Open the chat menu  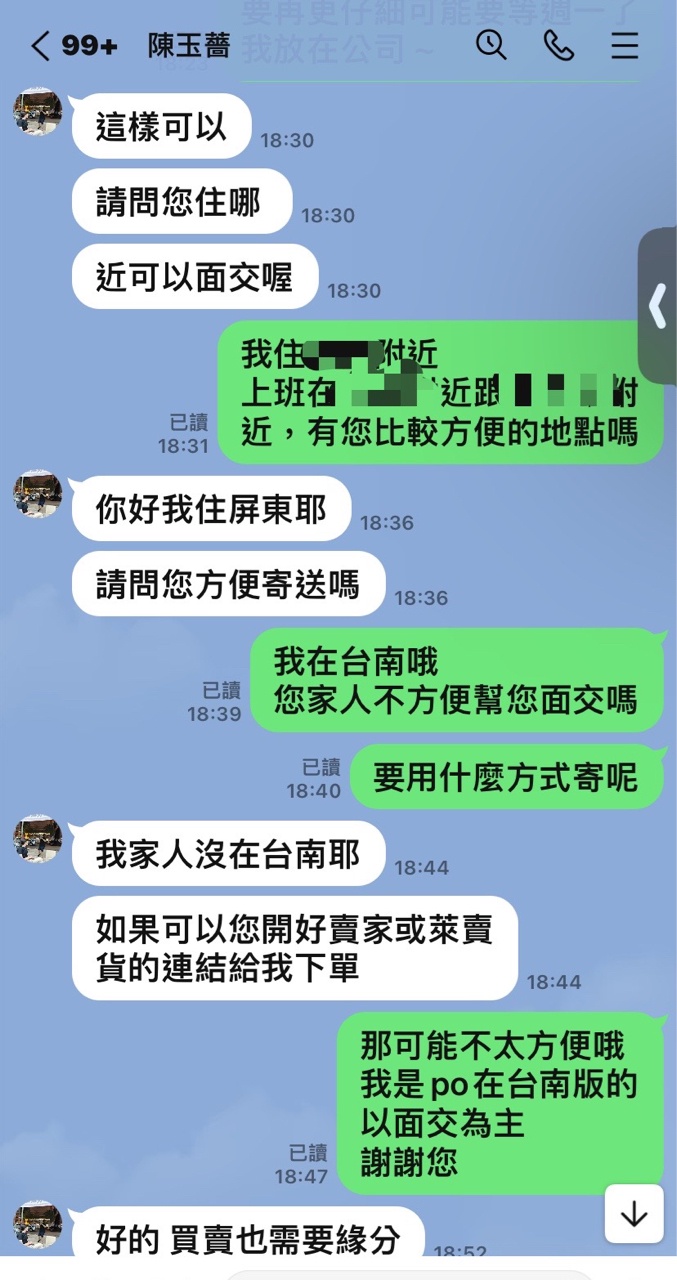[x=625, y=45]
